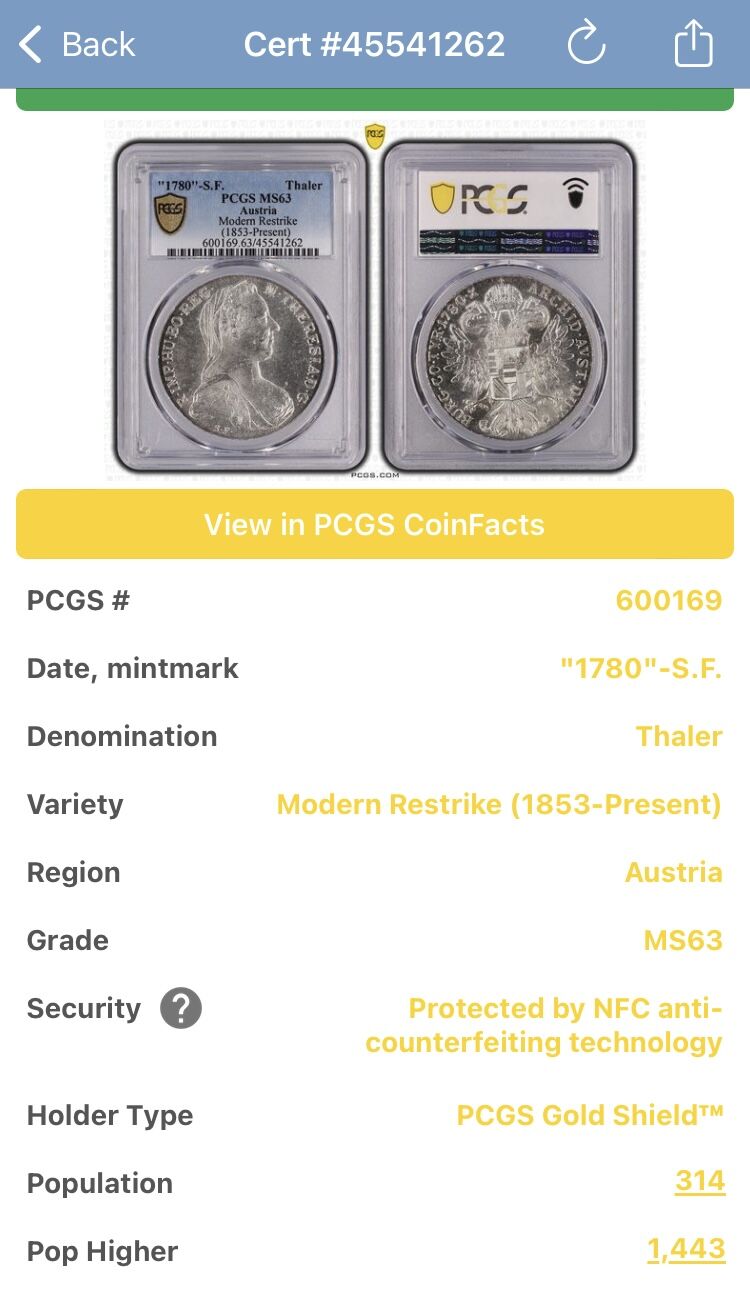Open the Security help question mark

pyautogui.click(x=181, y=1008)
